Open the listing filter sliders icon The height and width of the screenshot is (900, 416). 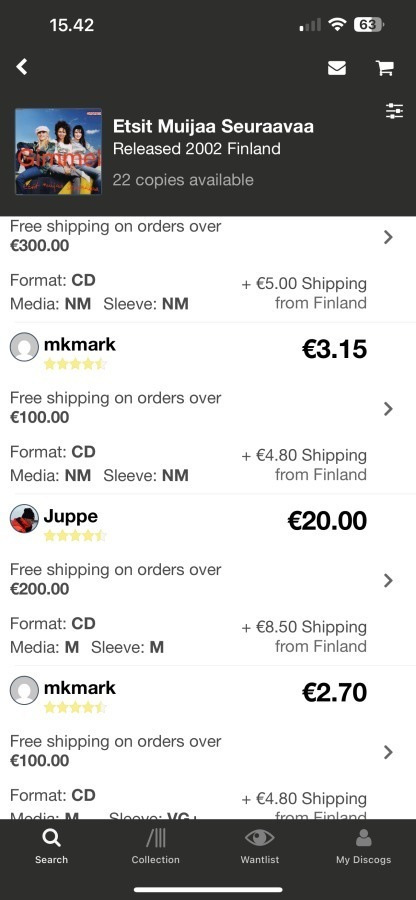point(394,111)
